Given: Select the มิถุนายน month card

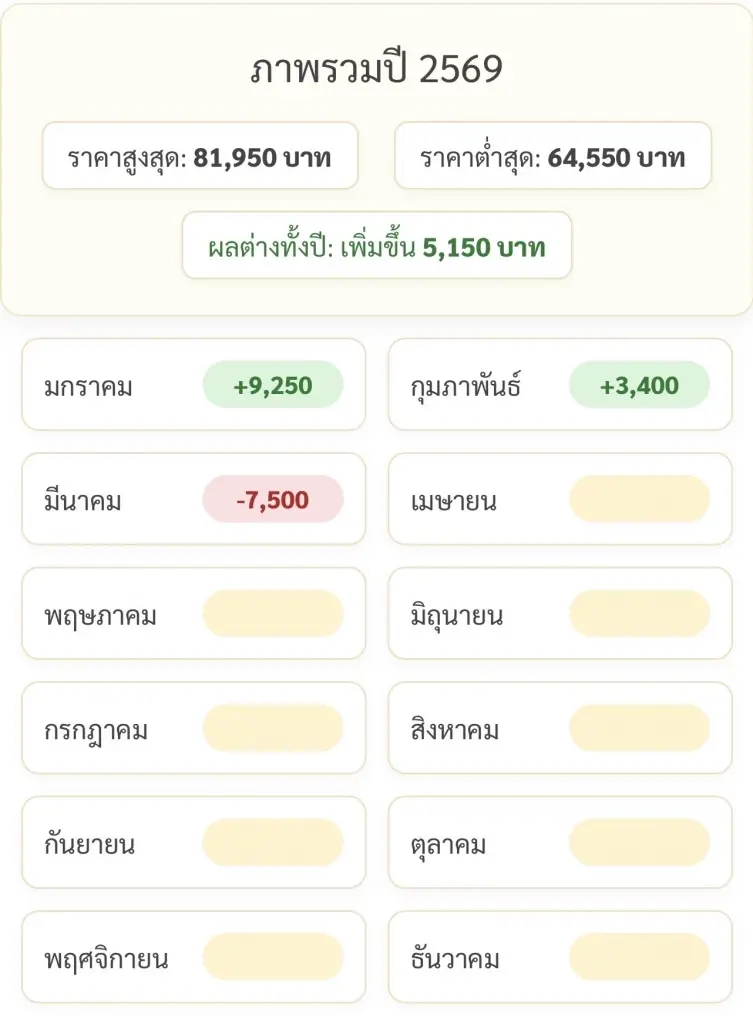Looking at the screenshot, I should [x=559, y=614].
